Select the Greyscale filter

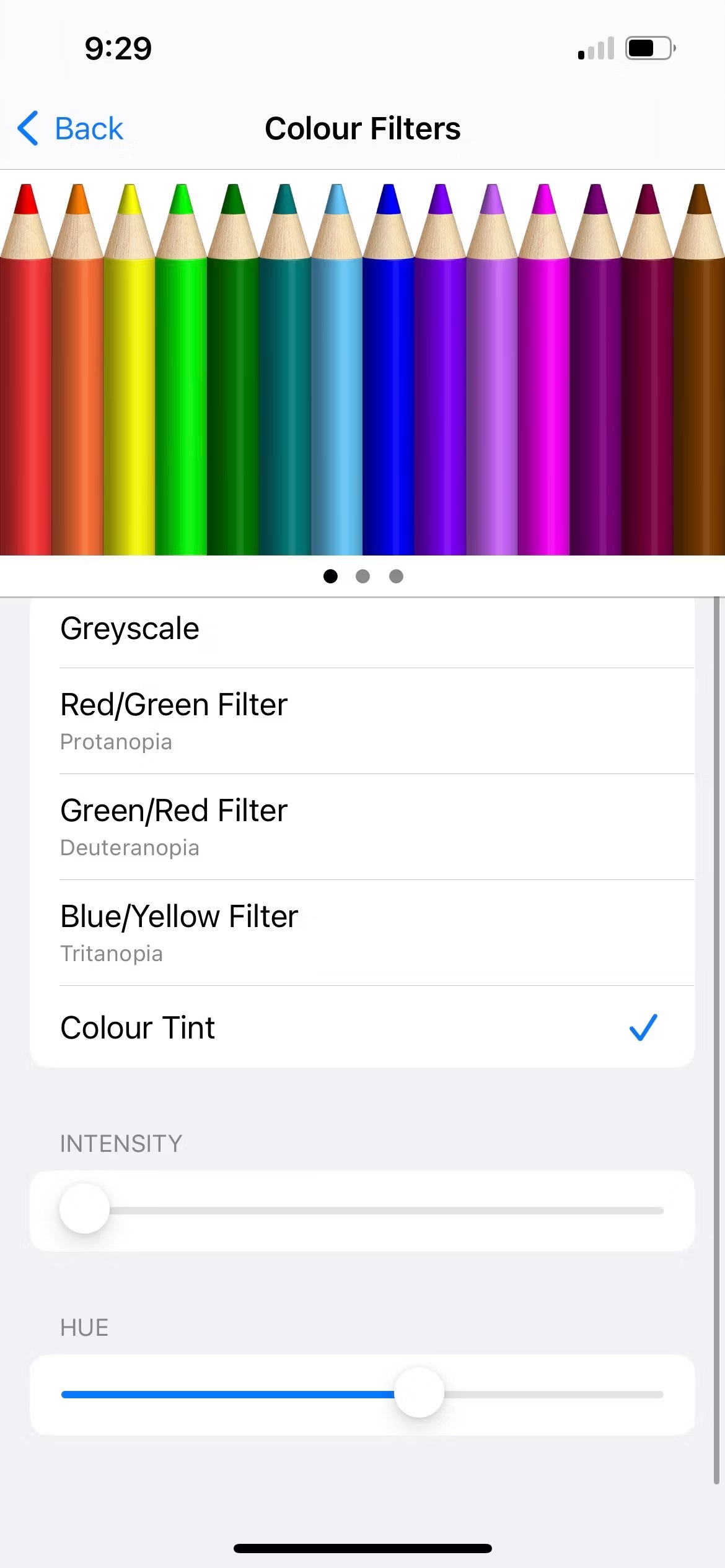click(362, 629)
